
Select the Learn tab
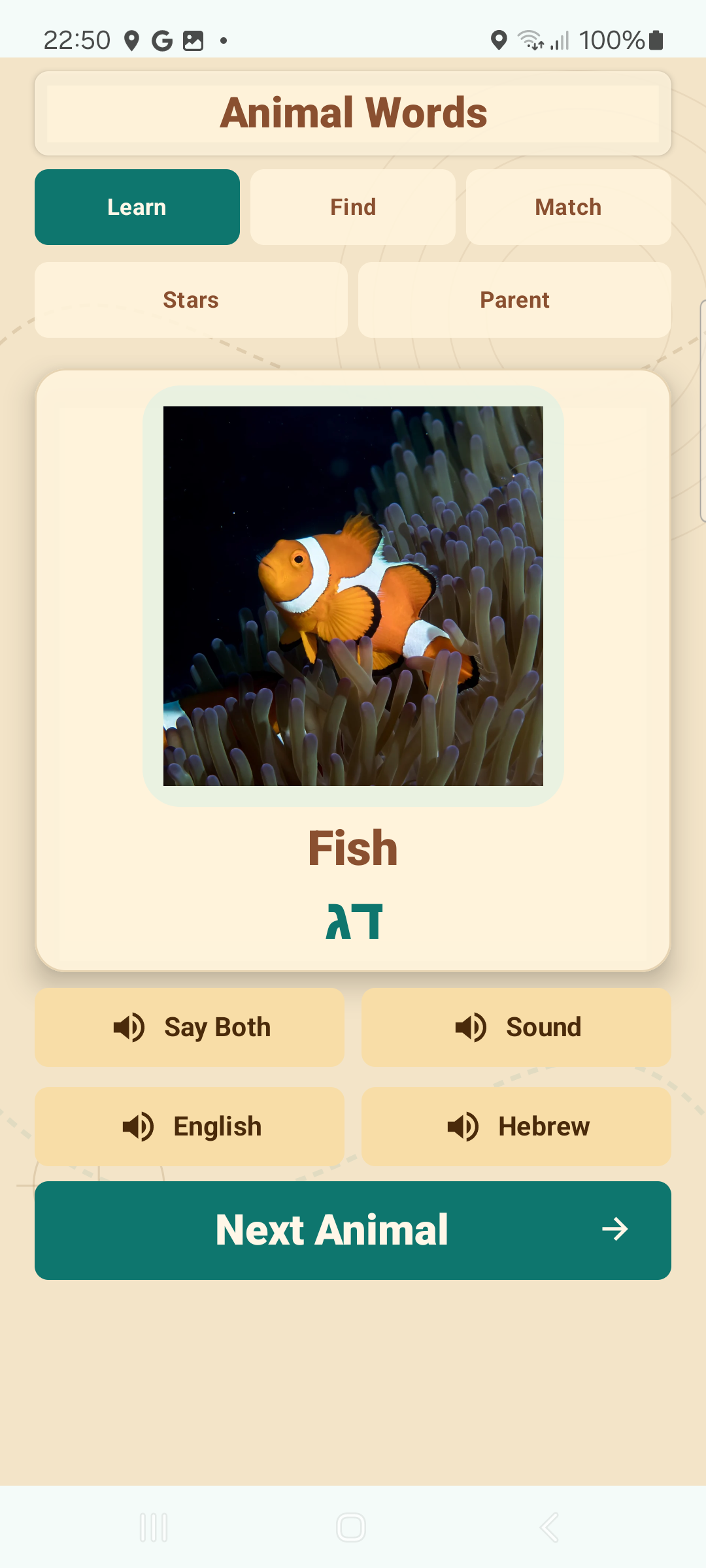pyautogui.click(x=137, y=207)
